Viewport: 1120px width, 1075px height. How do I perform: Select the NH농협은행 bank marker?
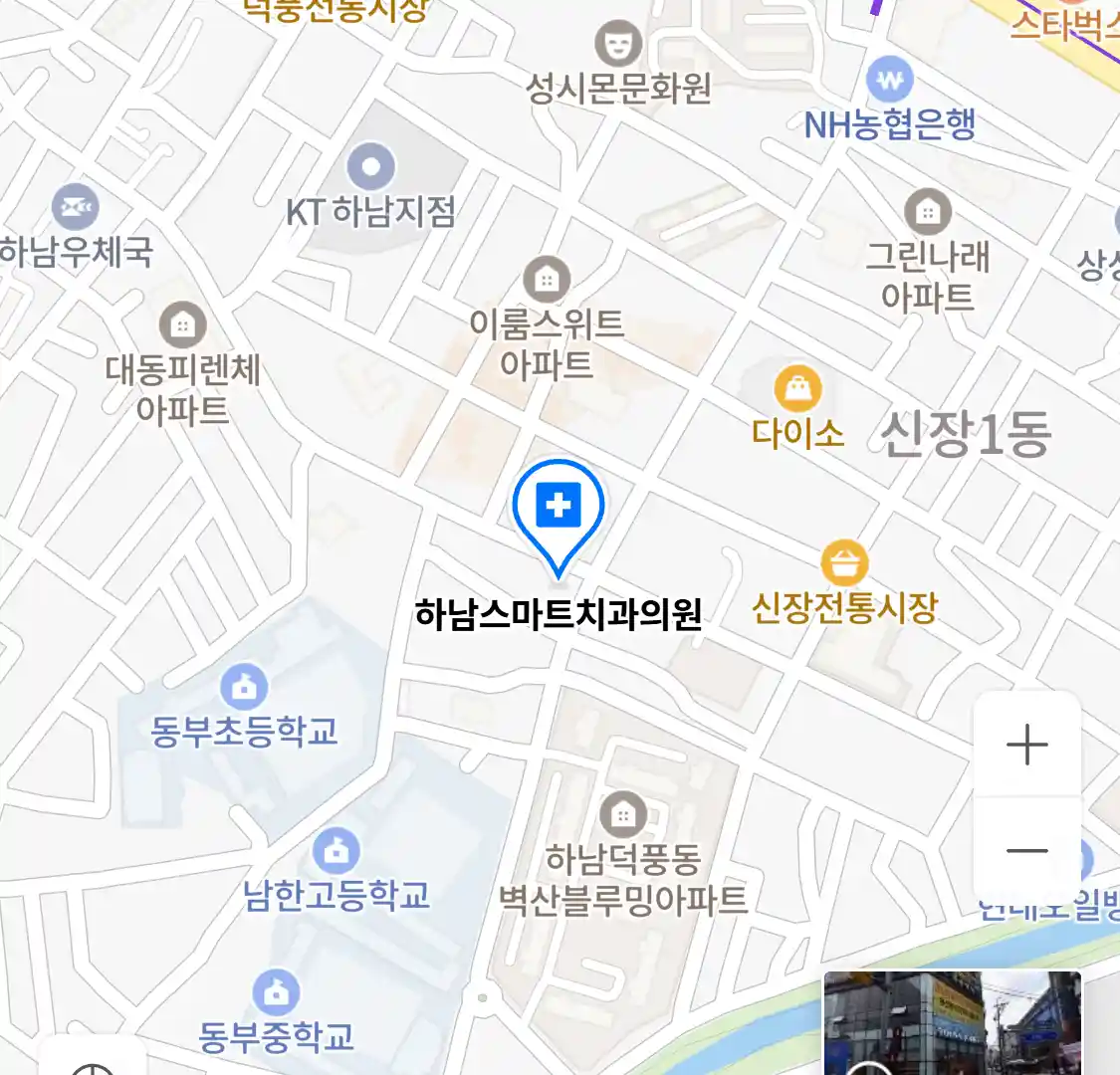coord(889,79)
